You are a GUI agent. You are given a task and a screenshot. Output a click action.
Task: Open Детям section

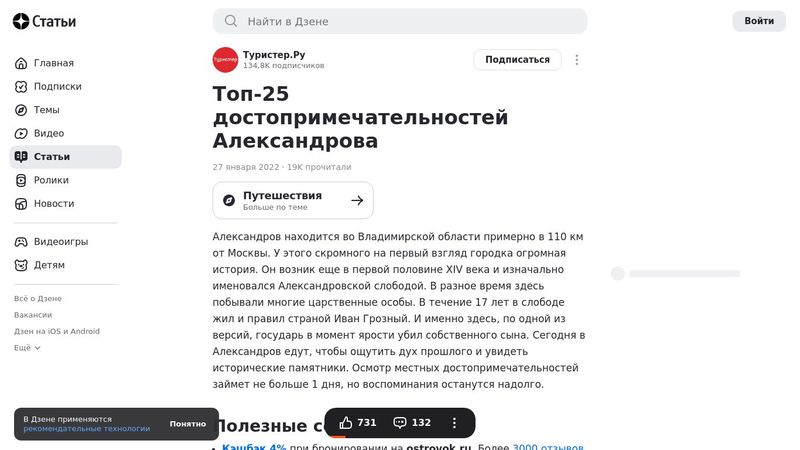(x=49, y=265)
